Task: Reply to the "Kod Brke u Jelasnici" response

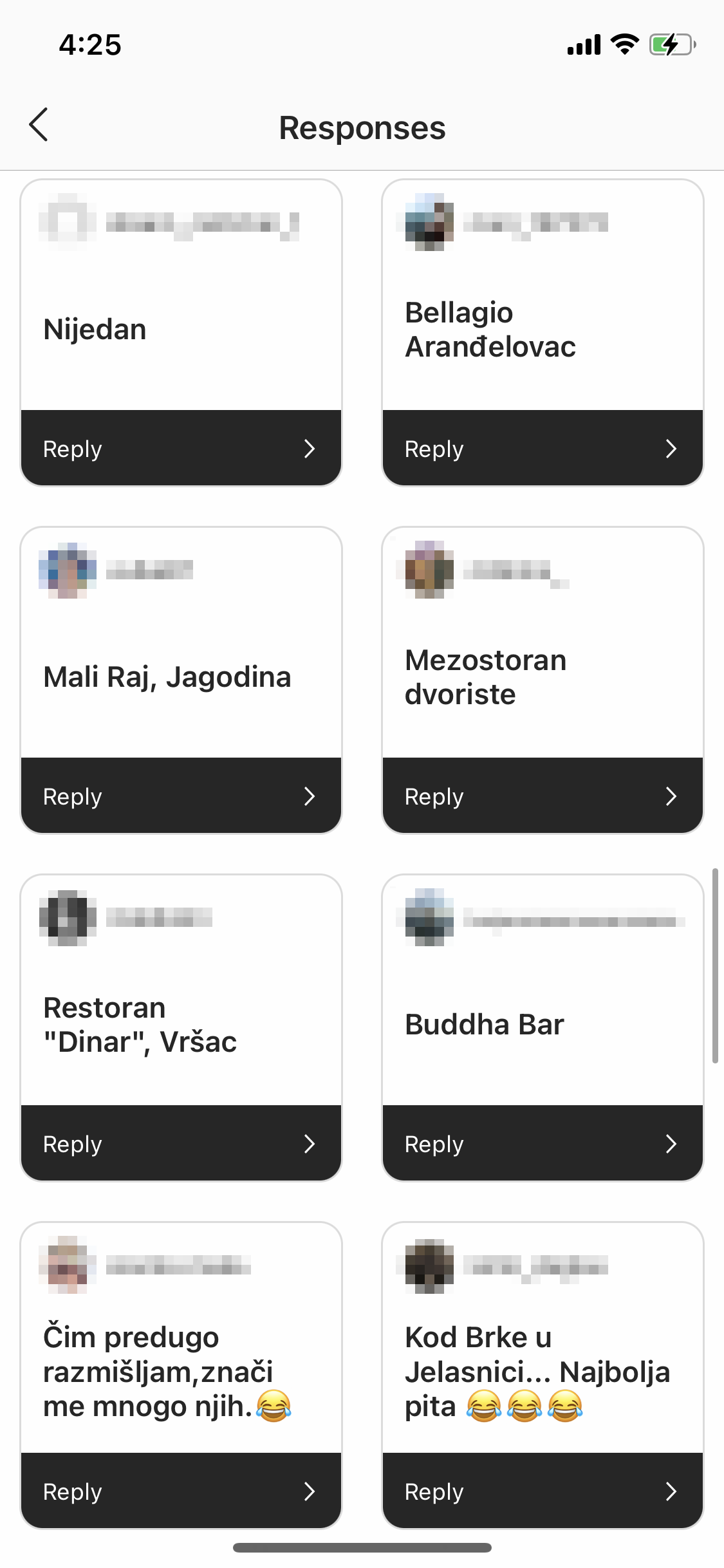Action: click(543, 1491)
